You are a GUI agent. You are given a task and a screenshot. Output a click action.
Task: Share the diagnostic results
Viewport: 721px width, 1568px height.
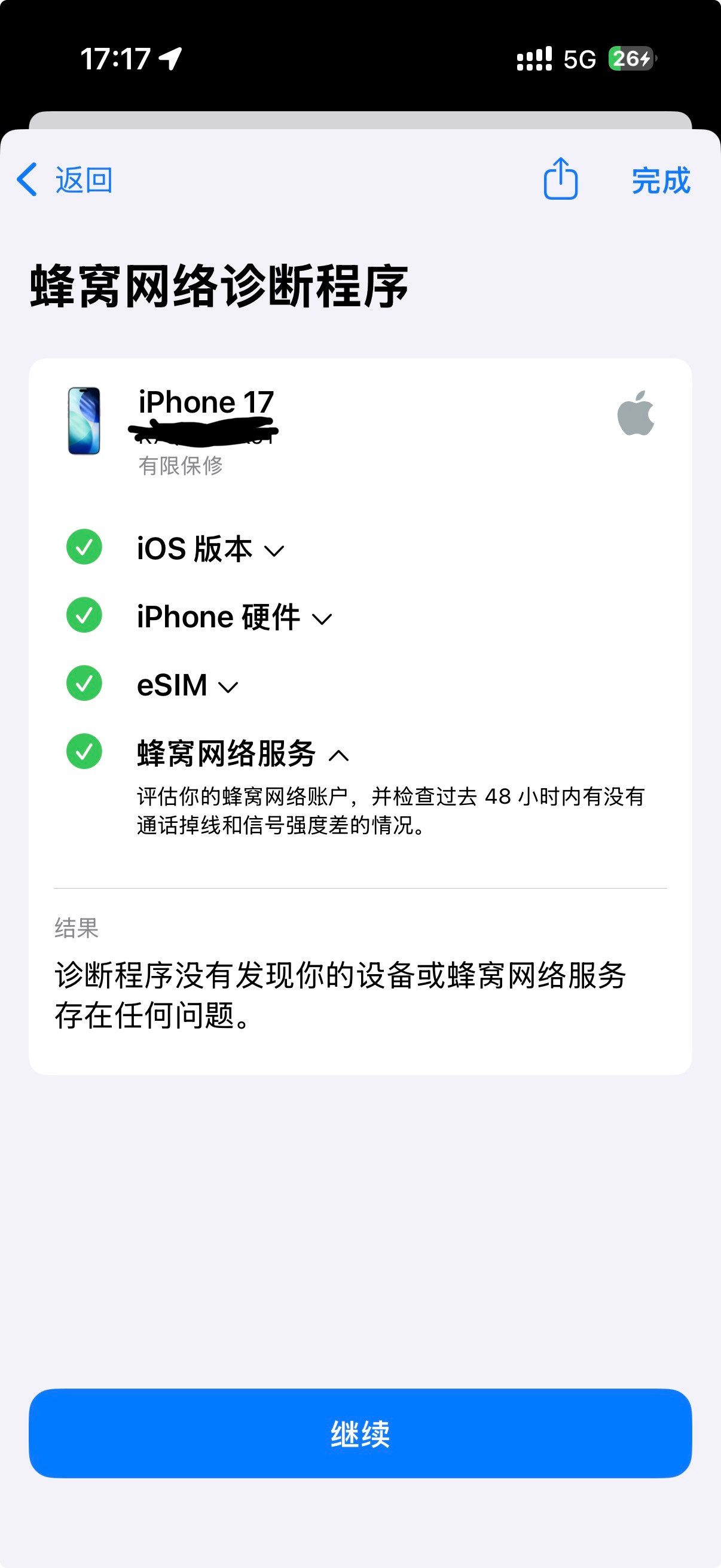(x=560, y=179)
